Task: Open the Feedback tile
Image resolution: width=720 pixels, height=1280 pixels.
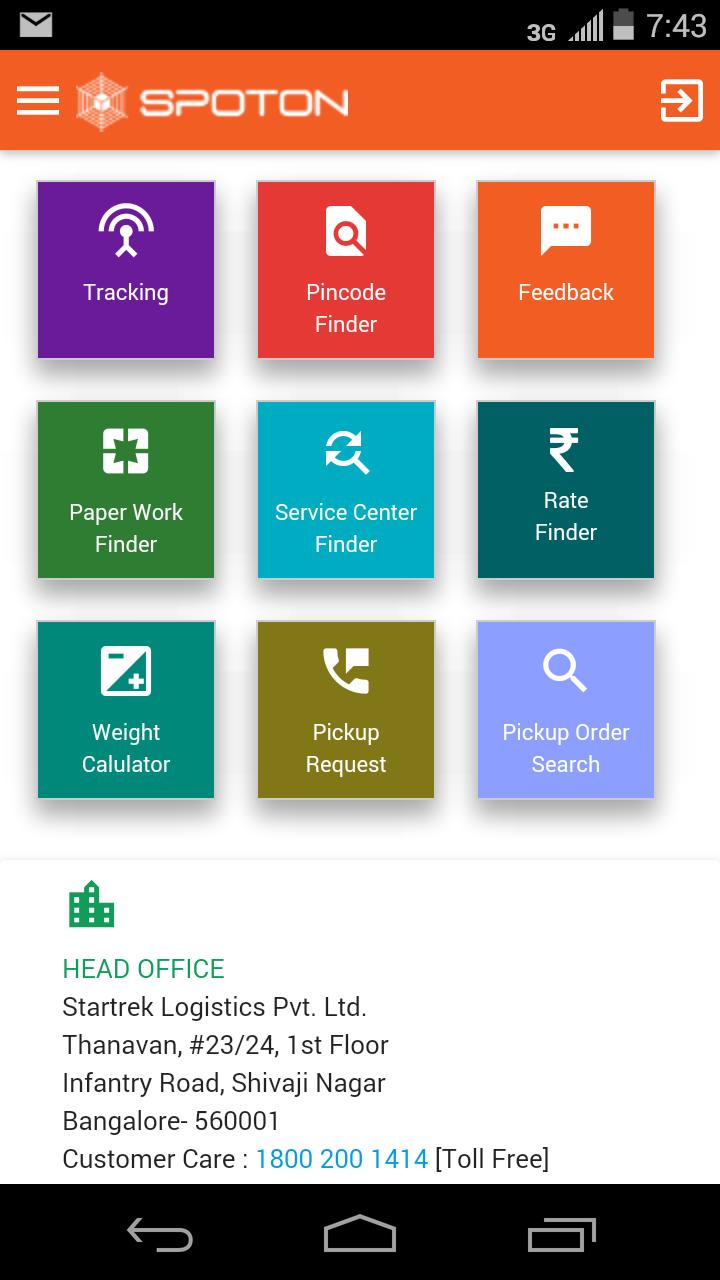Action: pos(566,270)
